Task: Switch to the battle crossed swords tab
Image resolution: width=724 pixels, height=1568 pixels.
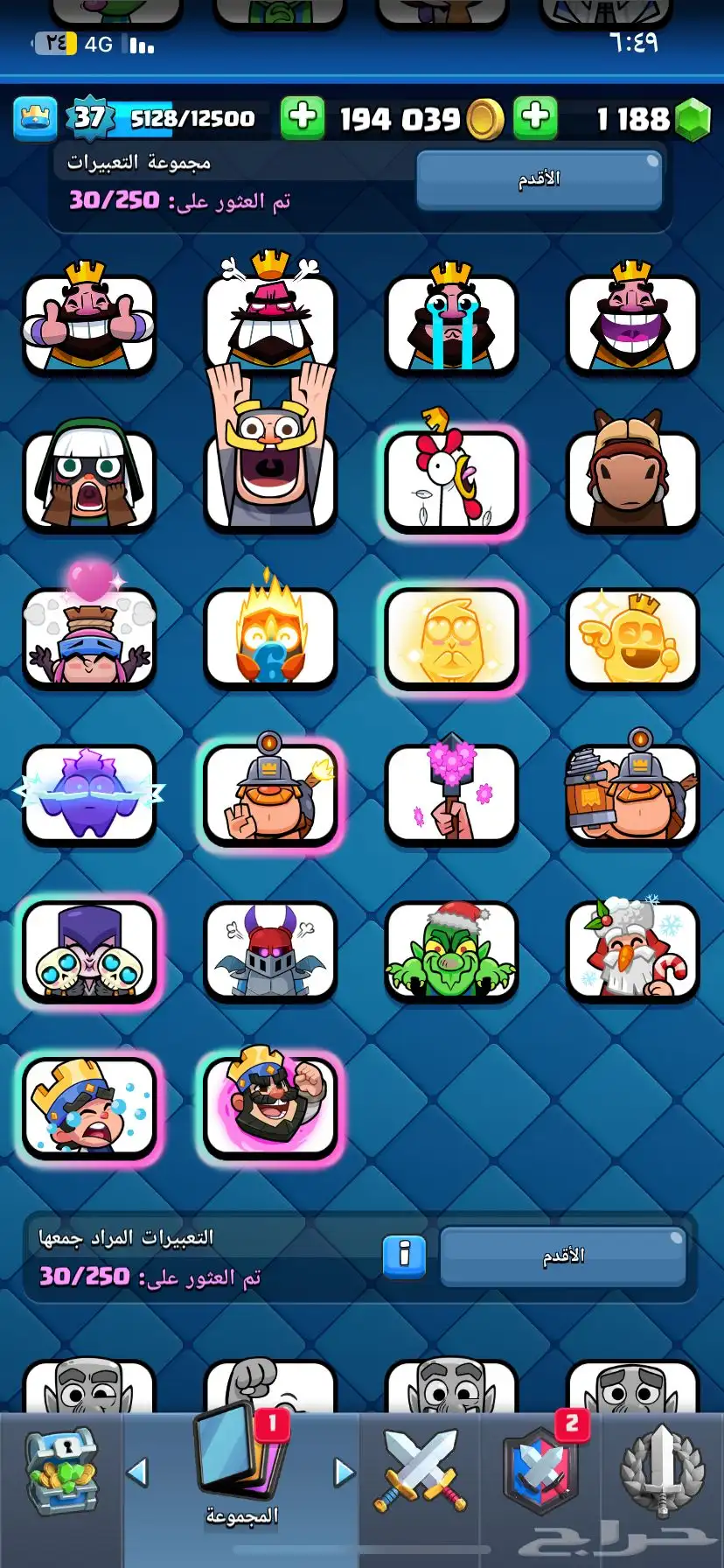Action: (421, 1472)
